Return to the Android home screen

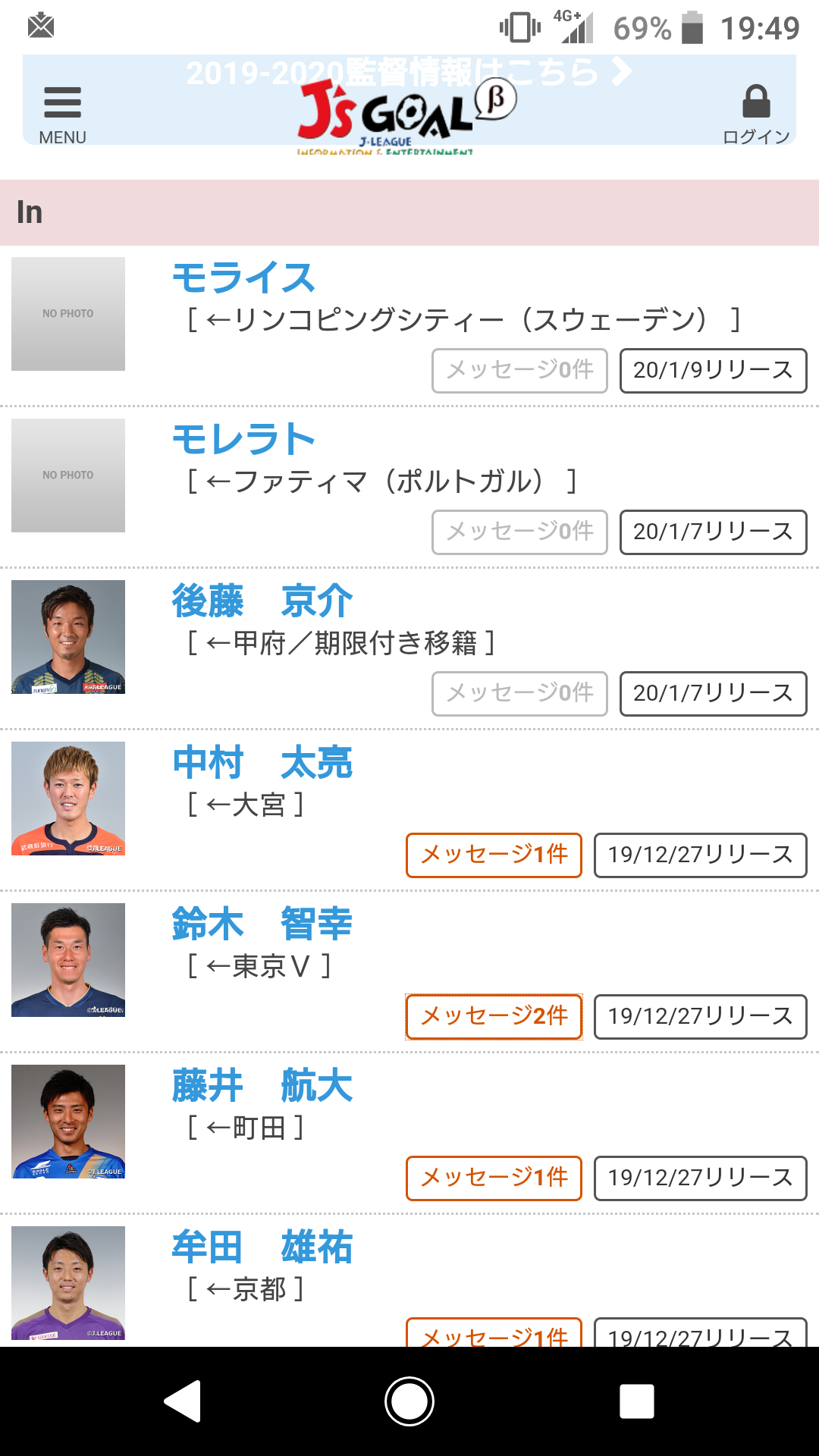pos(409,1401)
